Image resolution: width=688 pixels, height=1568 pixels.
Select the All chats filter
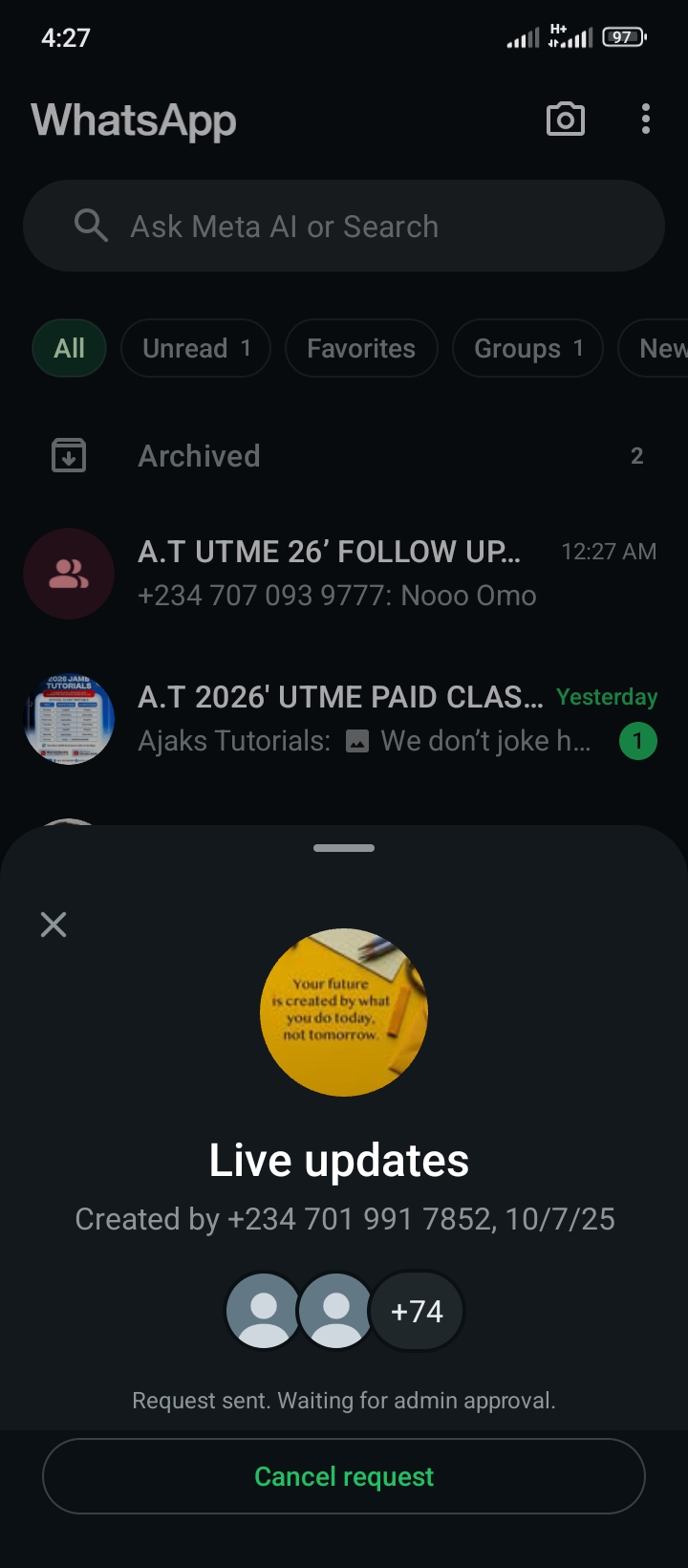[x=69, y=348]
